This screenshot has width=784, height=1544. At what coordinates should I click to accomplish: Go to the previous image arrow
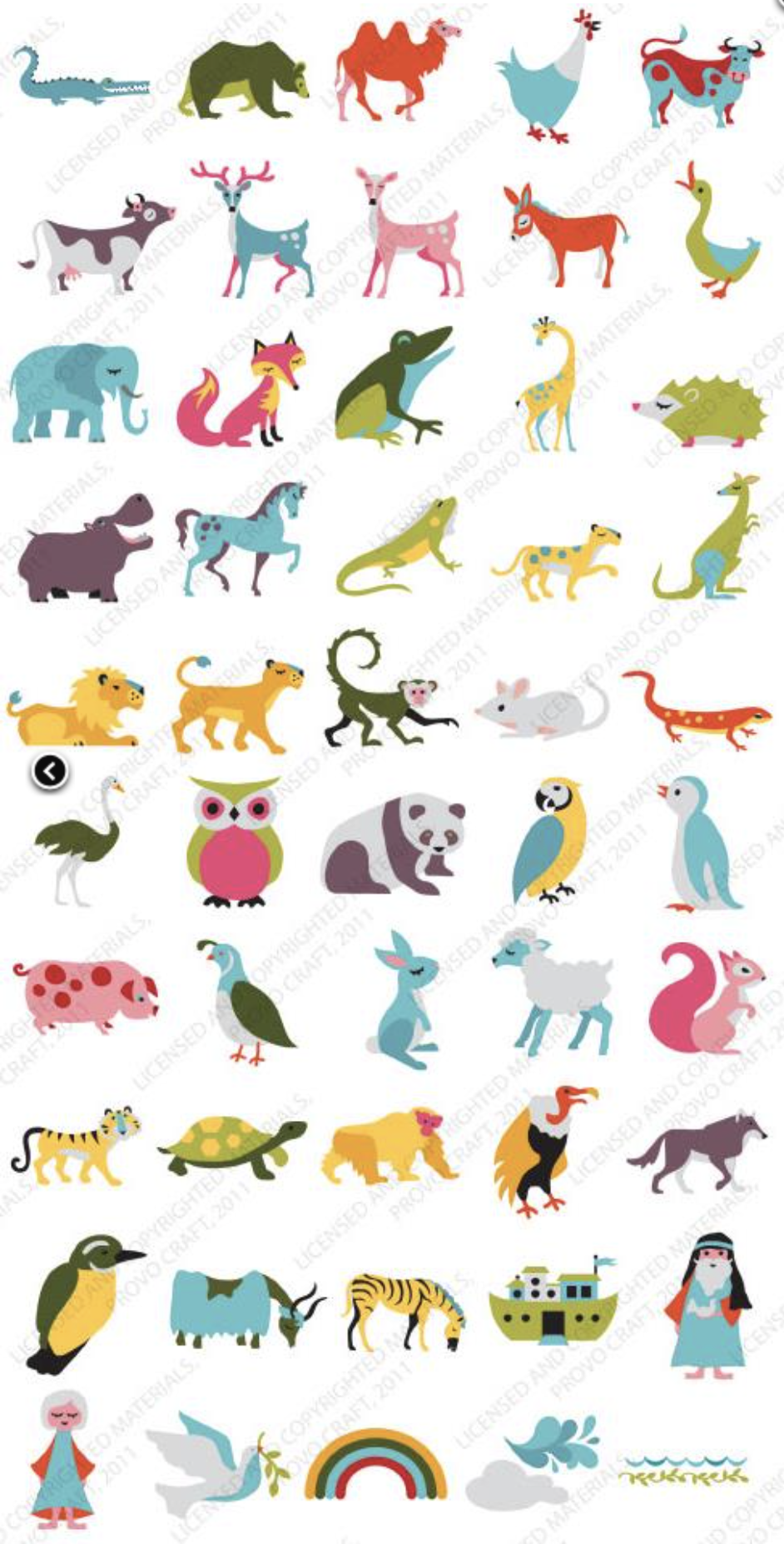coord(50,772)
